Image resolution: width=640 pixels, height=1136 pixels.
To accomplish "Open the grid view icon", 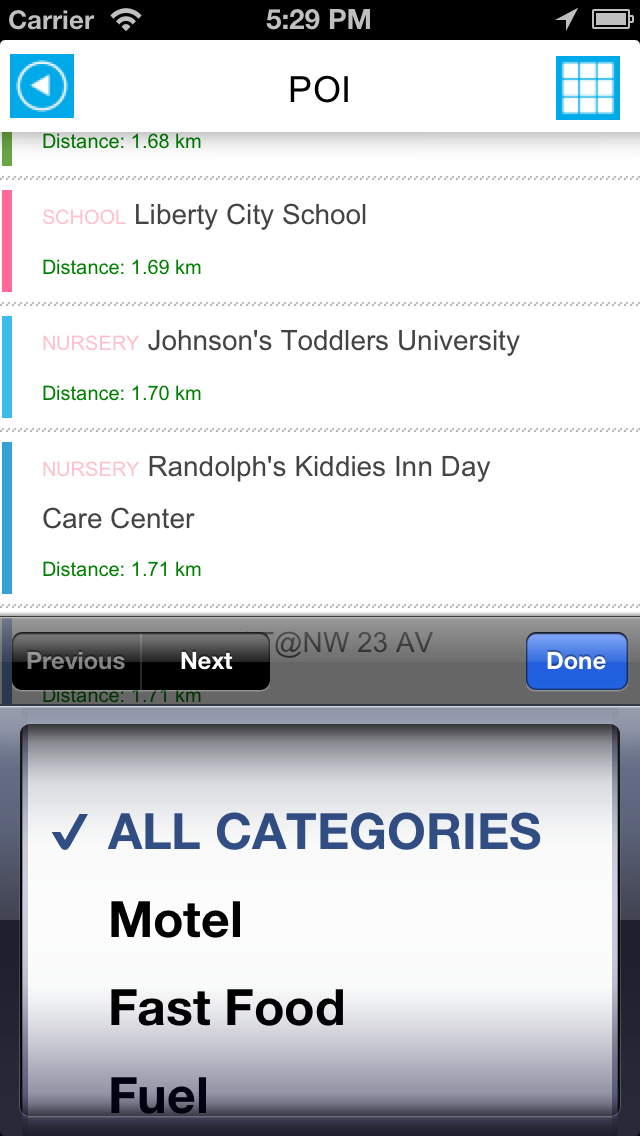I will click(x=588, y=88).
